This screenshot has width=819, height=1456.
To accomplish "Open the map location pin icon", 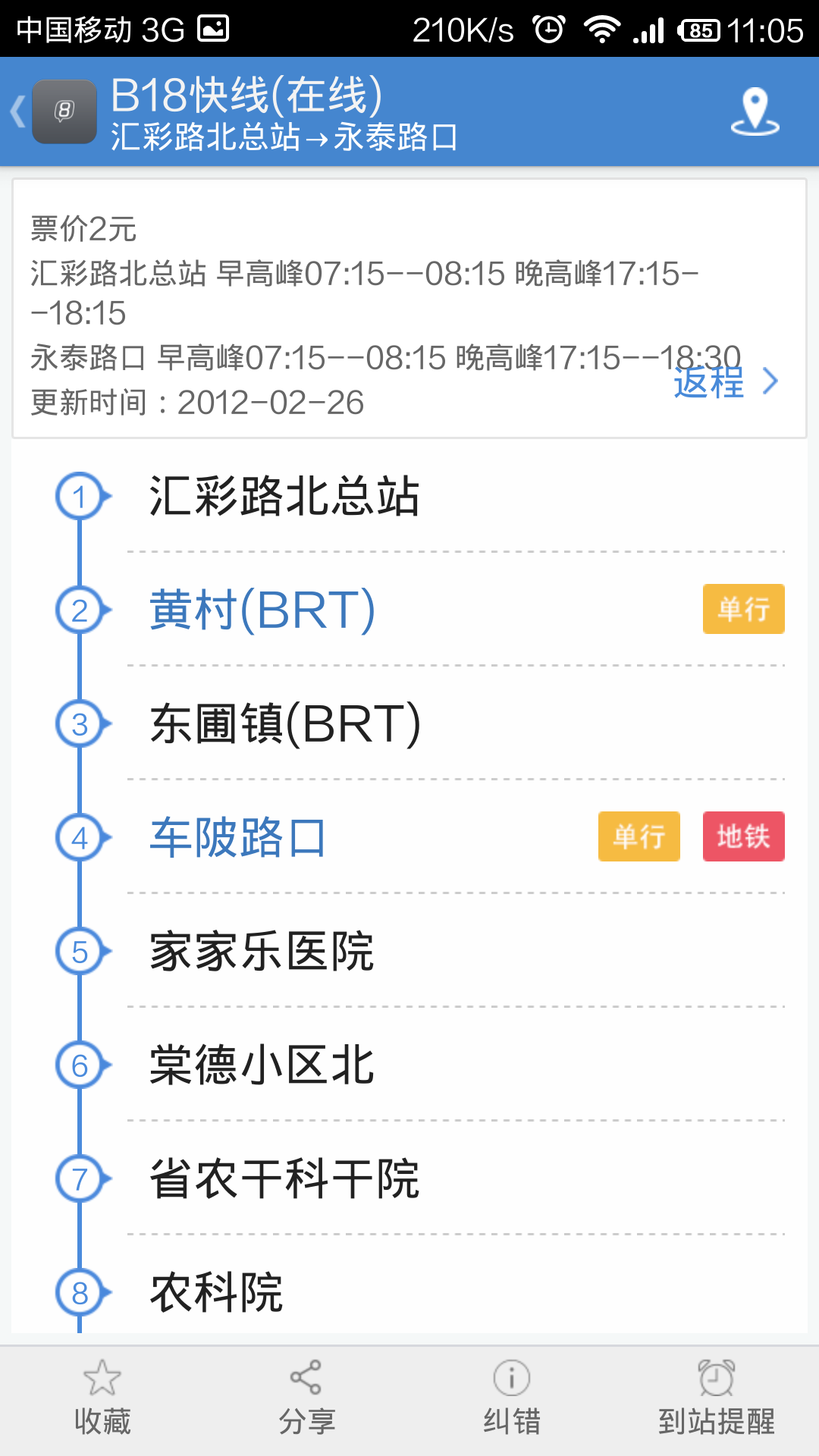I will [x=755, y=111].
